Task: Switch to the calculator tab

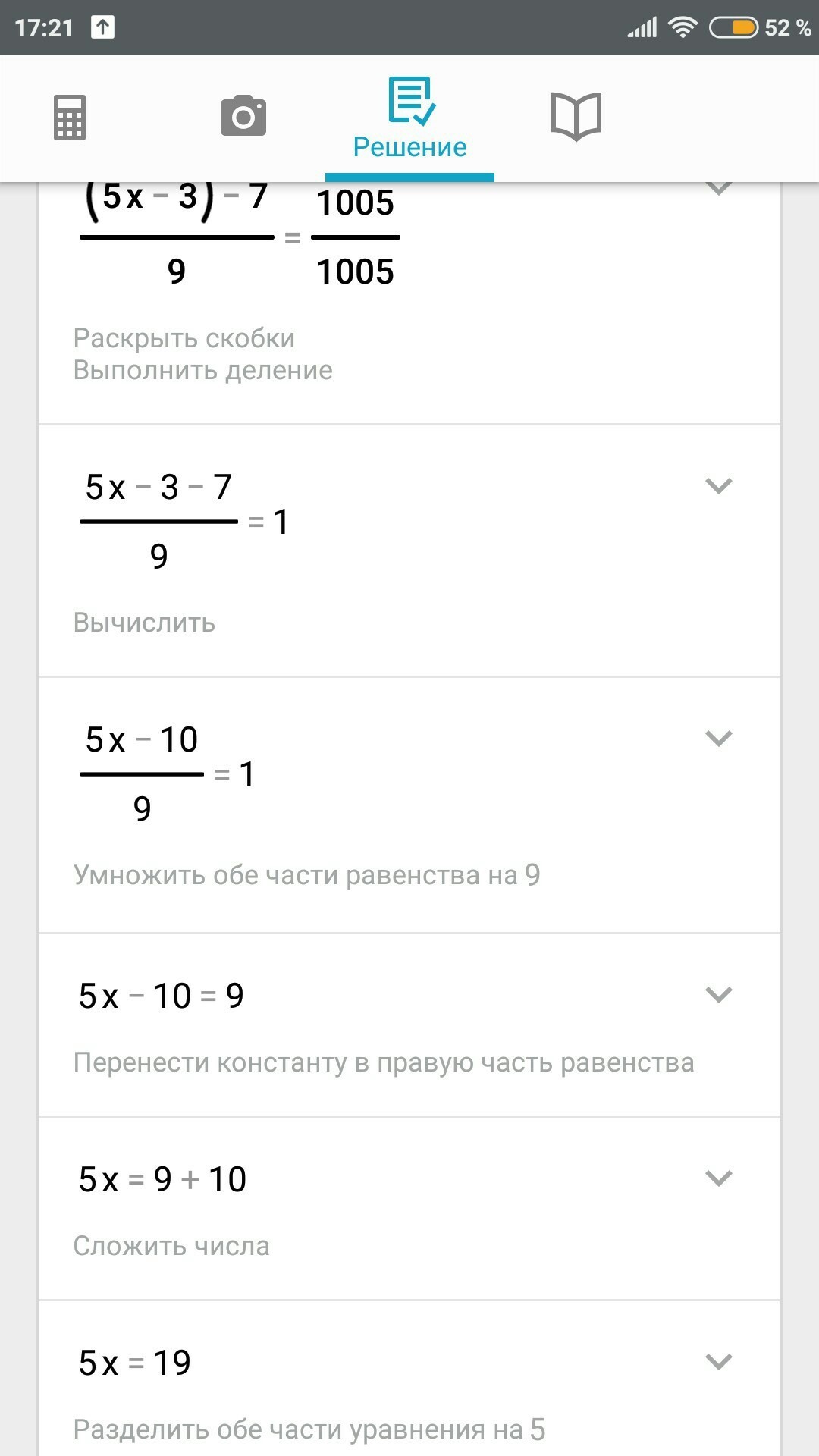Action: [70, 118]
